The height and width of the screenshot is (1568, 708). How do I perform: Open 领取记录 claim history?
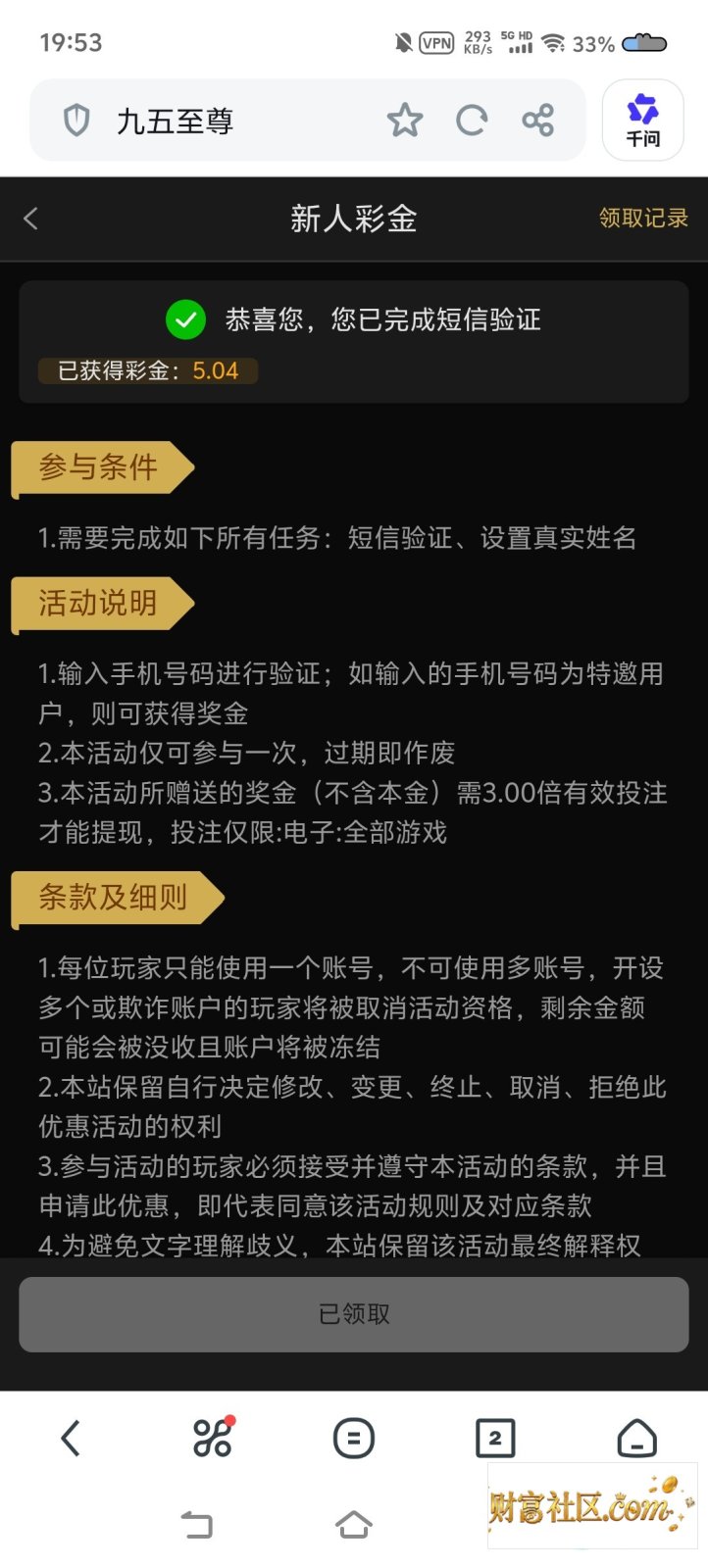tap(643, 218)
